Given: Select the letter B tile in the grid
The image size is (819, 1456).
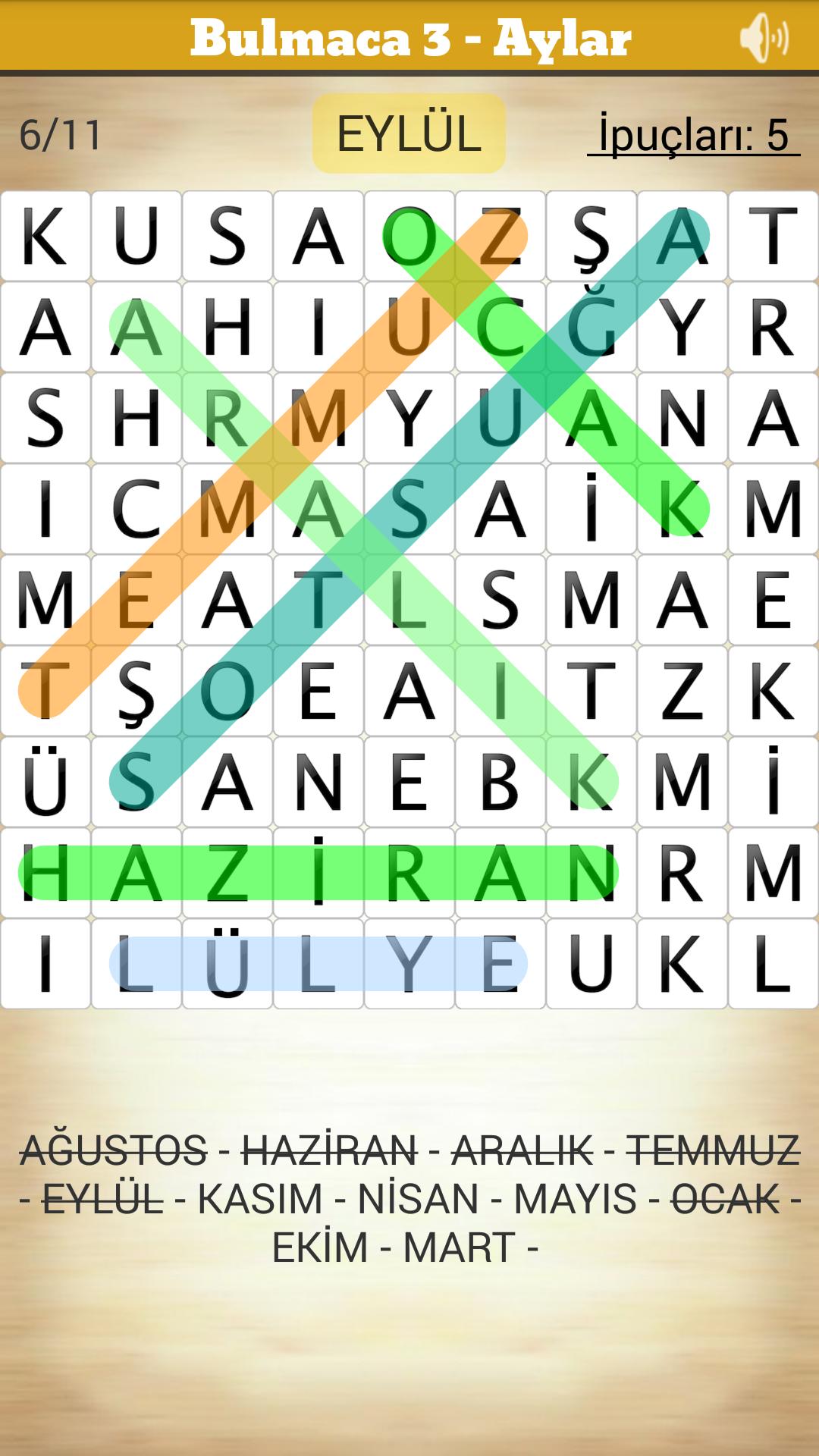Looking at the screenshot, I should tap(500, 782).
